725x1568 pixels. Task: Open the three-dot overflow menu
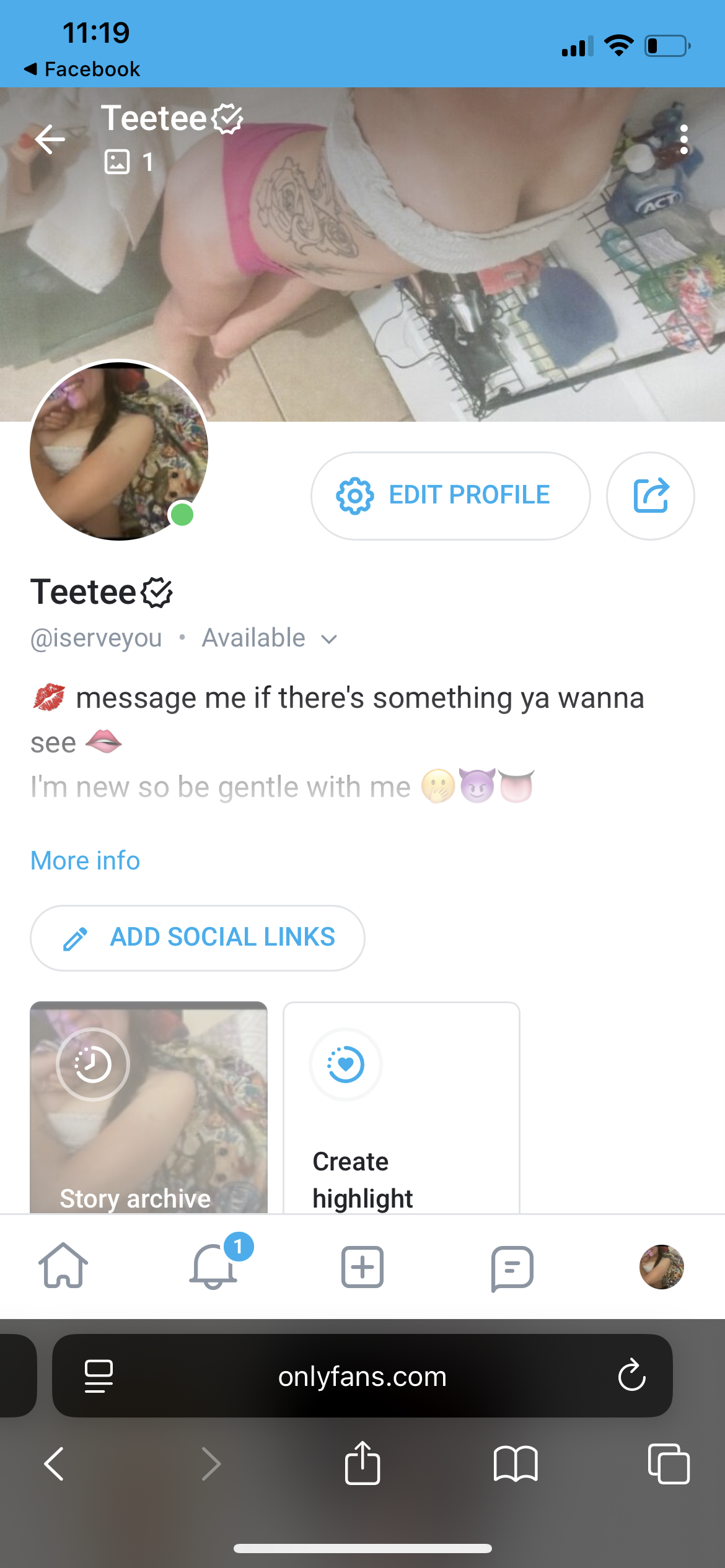click(x=683, y=139)
